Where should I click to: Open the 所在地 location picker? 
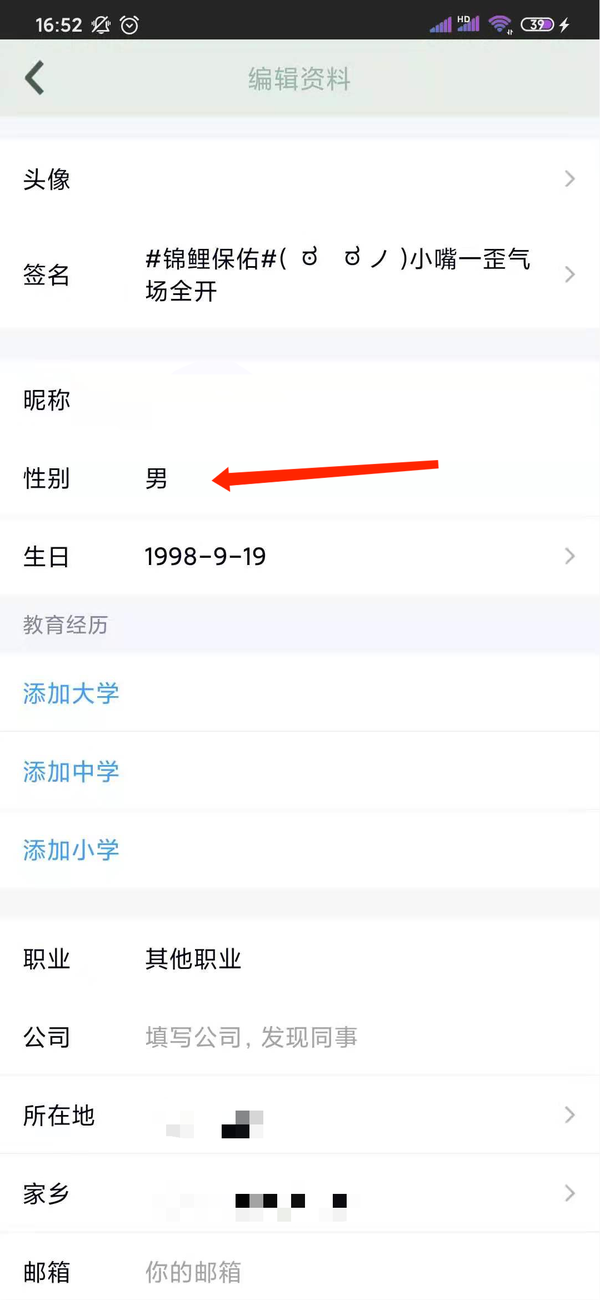coord(300,1116)
